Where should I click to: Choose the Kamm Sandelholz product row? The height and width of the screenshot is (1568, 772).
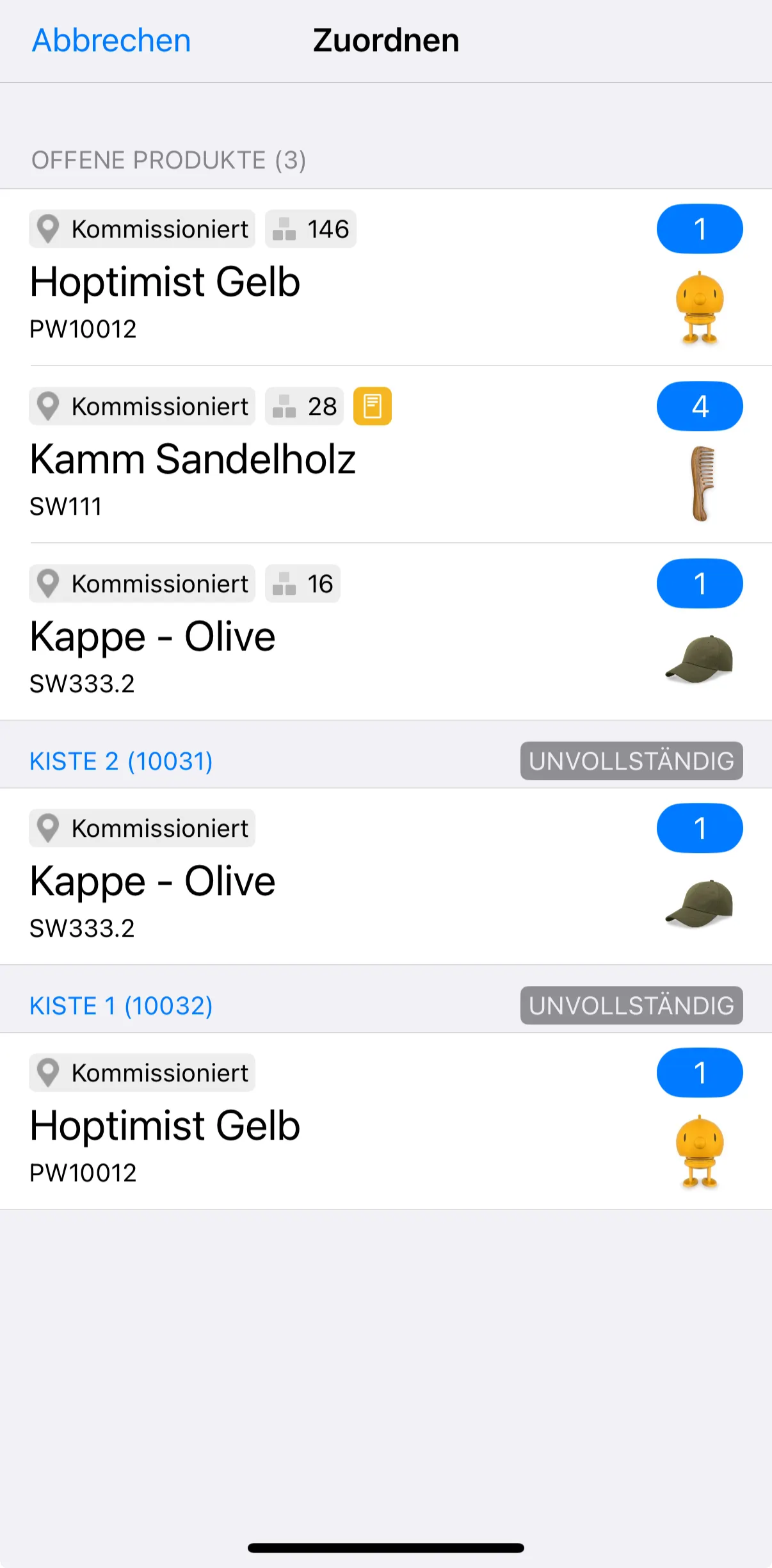(x=320, y=459)
